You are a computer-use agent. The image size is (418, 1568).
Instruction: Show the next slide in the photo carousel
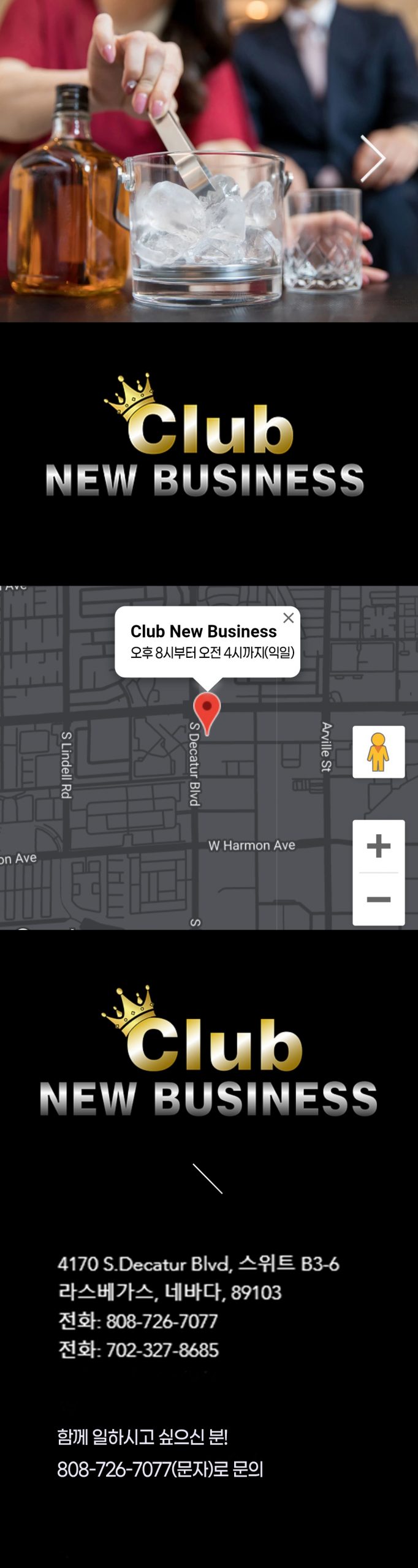pyautogui.click(x=373, y=159)
